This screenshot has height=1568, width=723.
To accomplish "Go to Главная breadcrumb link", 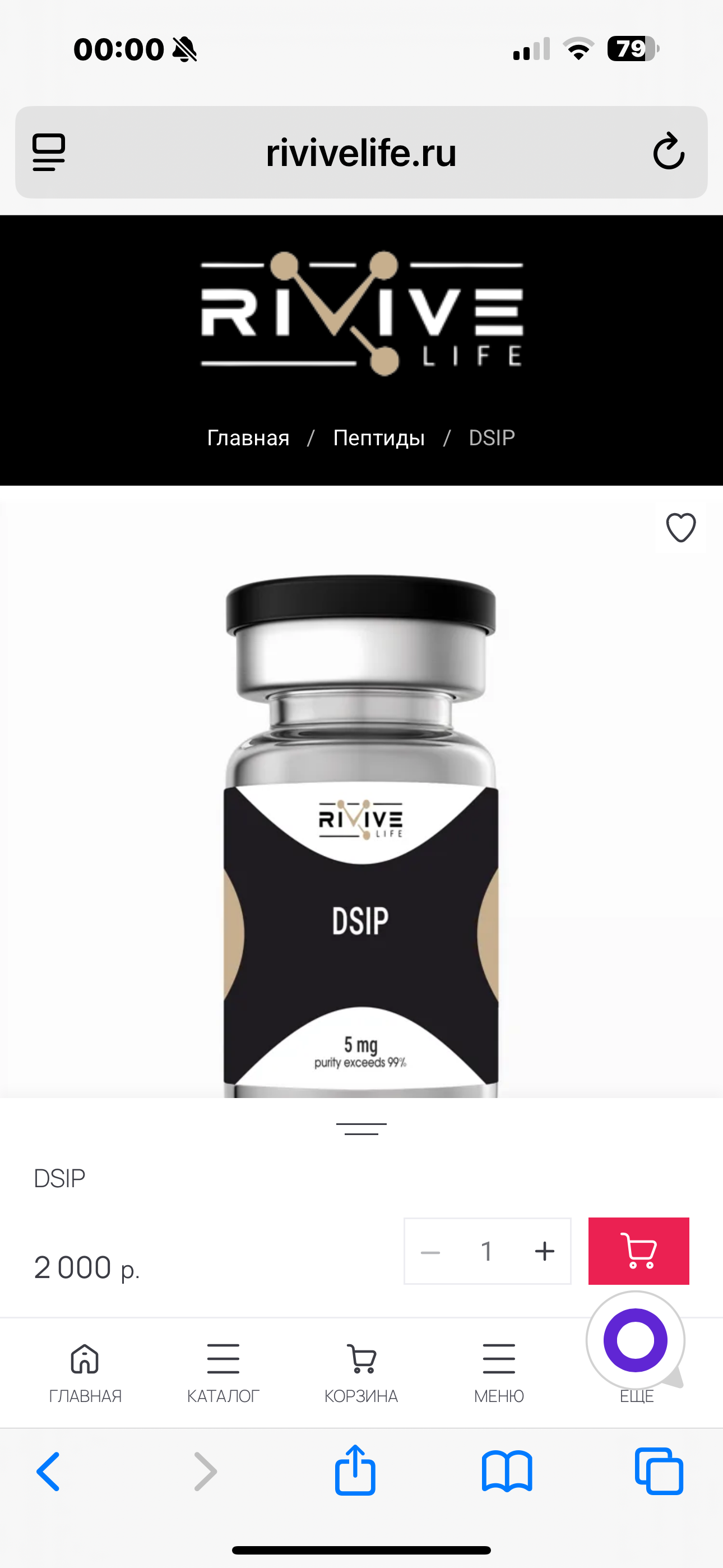I will point(248,437).
